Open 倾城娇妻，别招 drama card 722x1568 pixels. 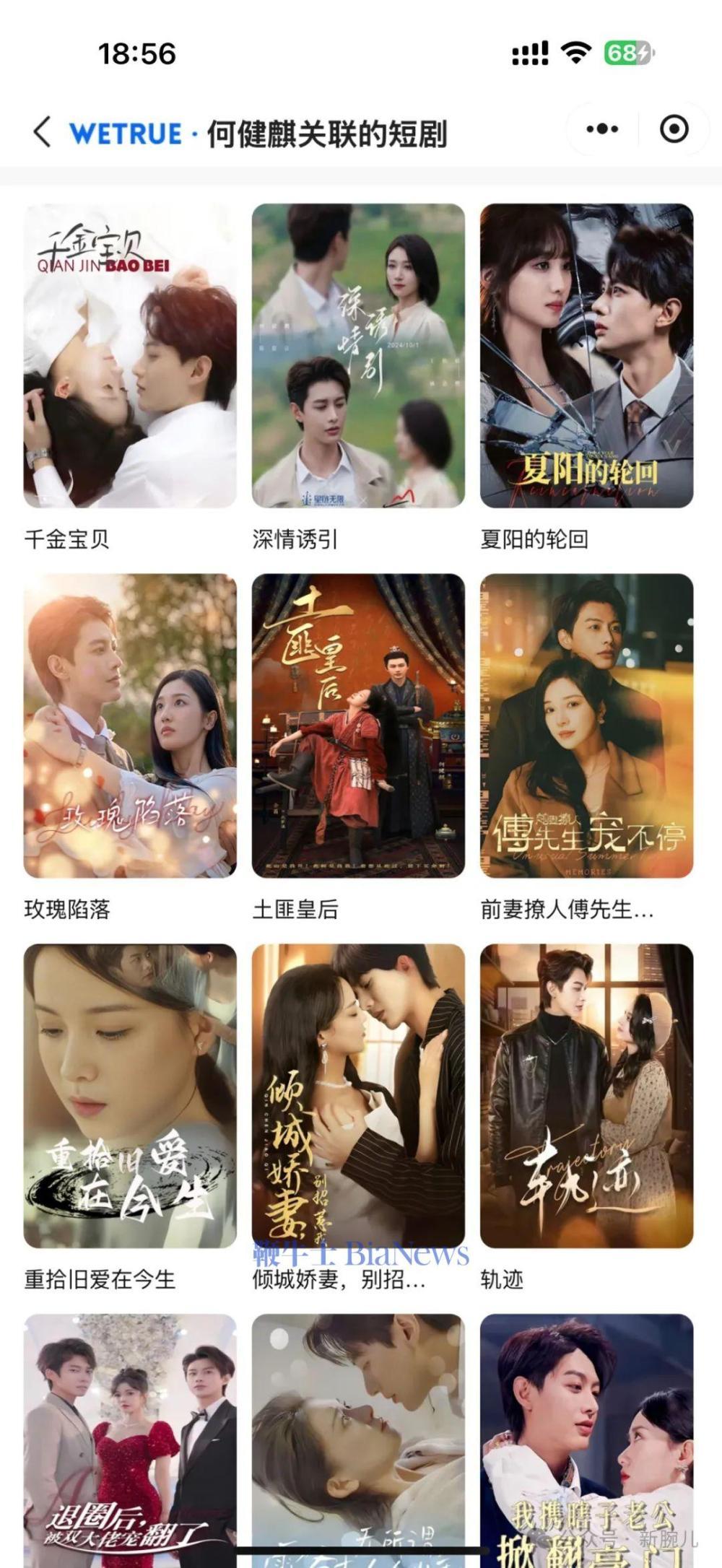(358, 1096)
